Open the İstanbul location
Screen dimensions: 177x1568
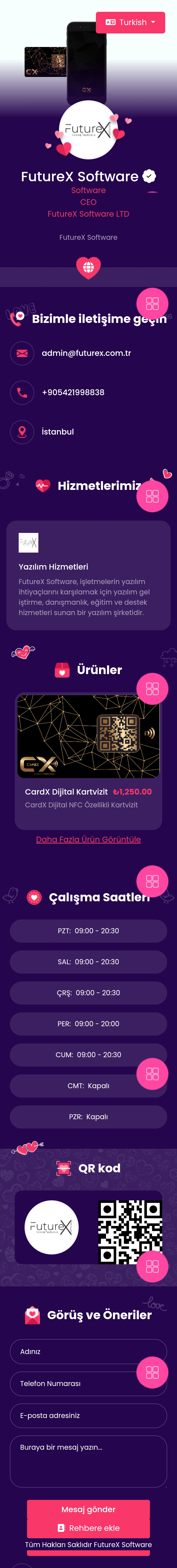pyautogui.click(x=57, y=432)
